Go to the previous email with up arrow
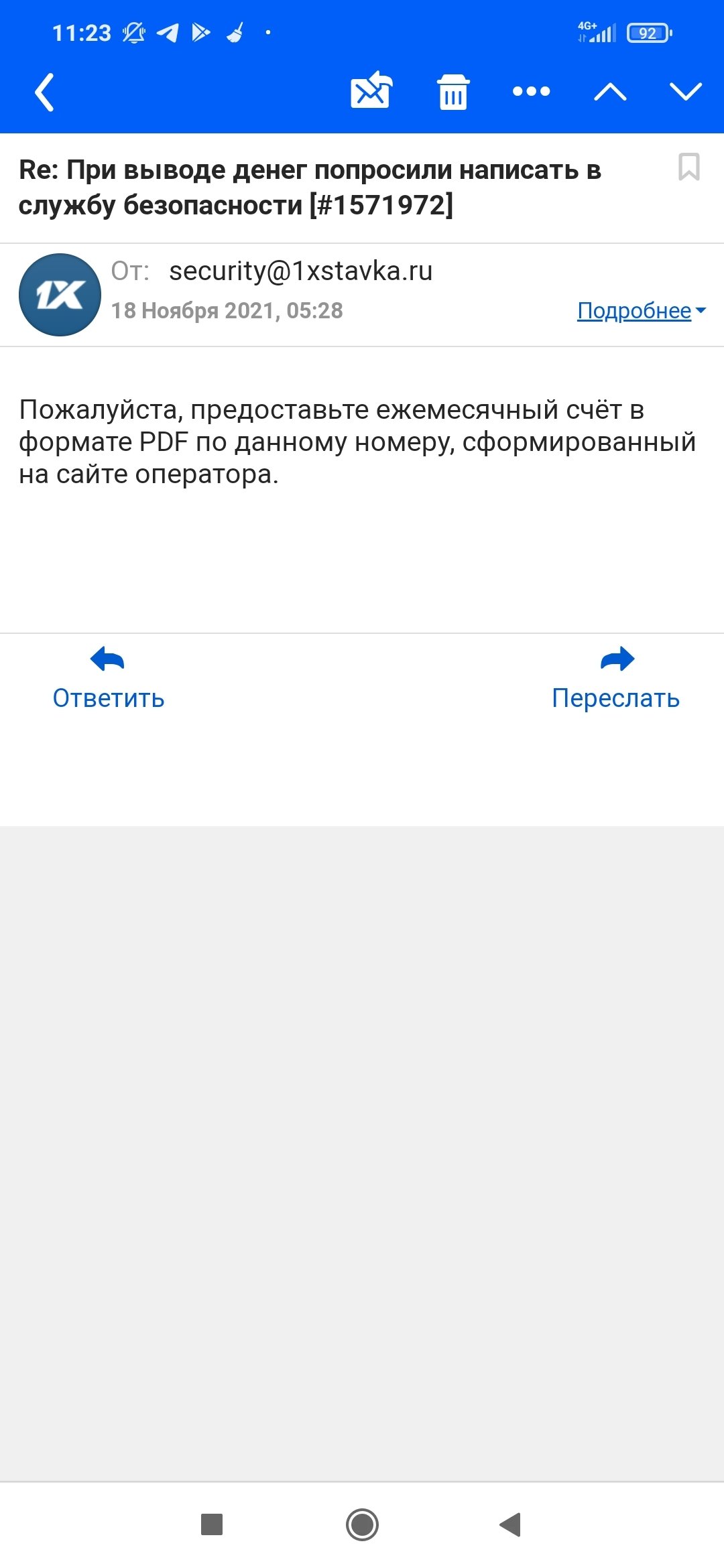The height and width of the screenshot is (1568, 724). pos(610,91)
